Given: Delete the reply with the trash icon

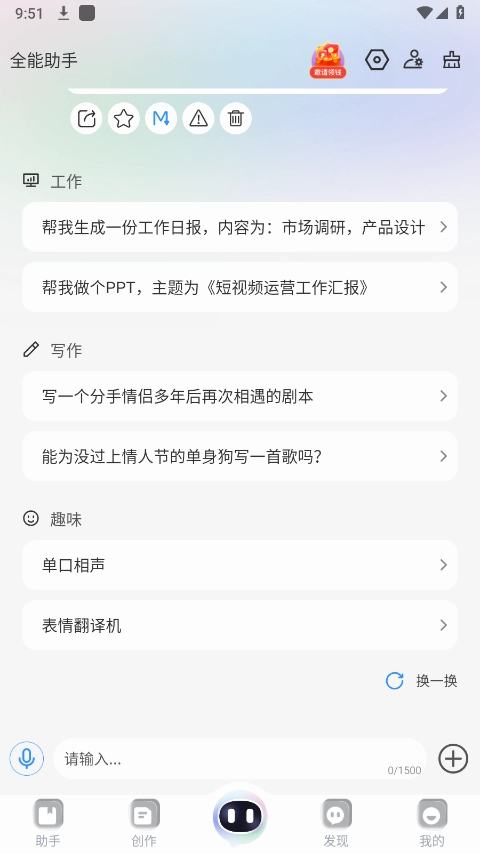Looking at the screenshot, I should click(x=236, y=118).
